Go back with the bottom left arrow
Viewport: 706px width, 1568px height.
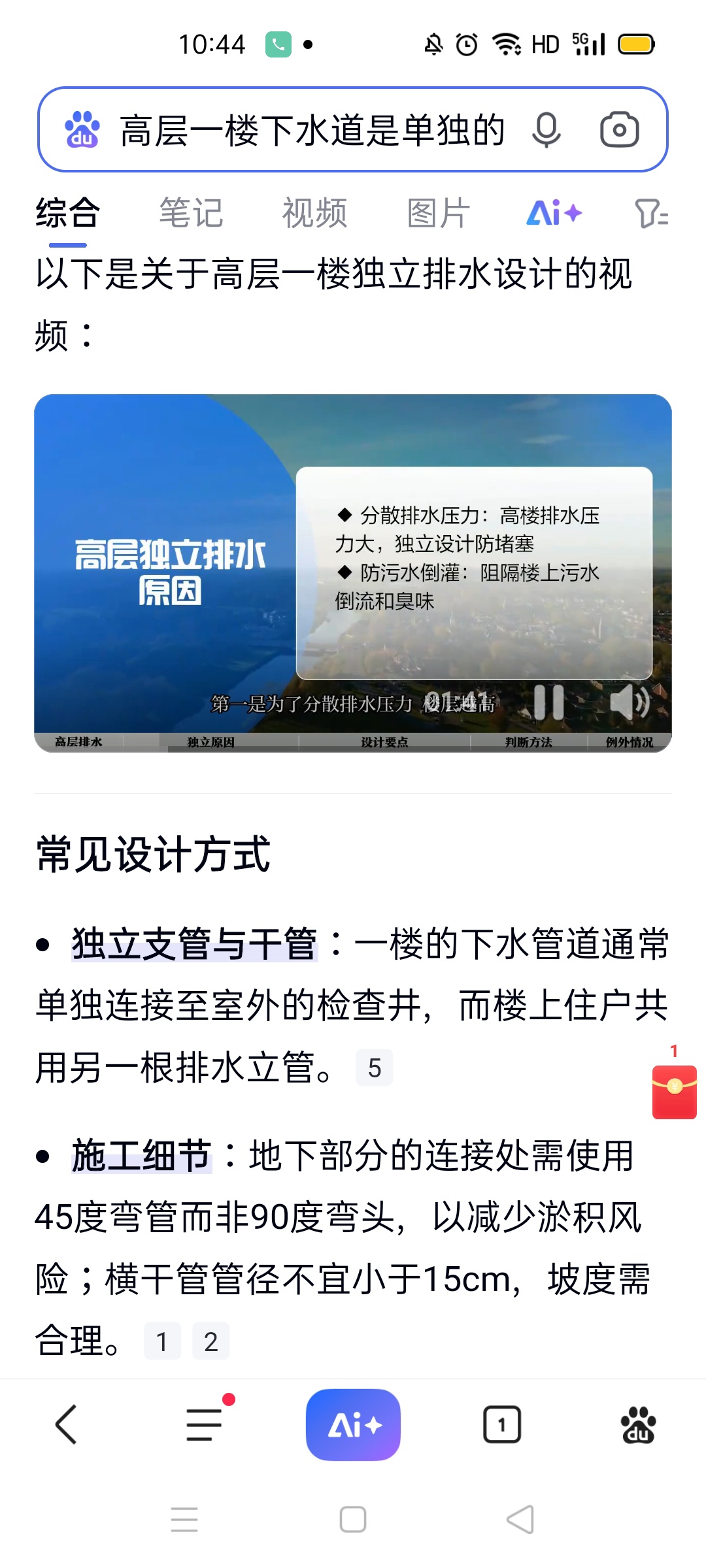coord(67,1424)
